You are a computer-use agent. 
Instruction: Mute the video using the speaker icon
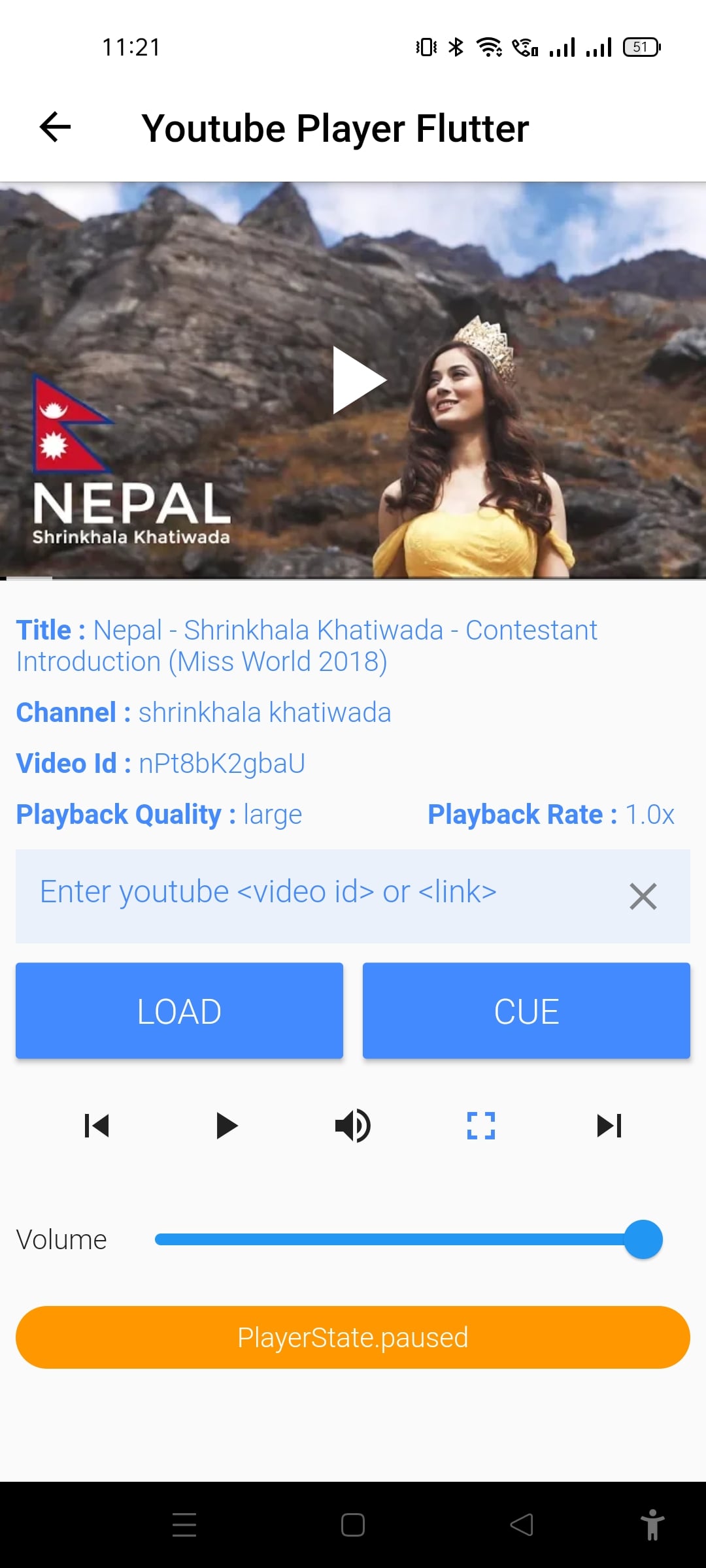pyautogui.click(x=353, y=1126)
